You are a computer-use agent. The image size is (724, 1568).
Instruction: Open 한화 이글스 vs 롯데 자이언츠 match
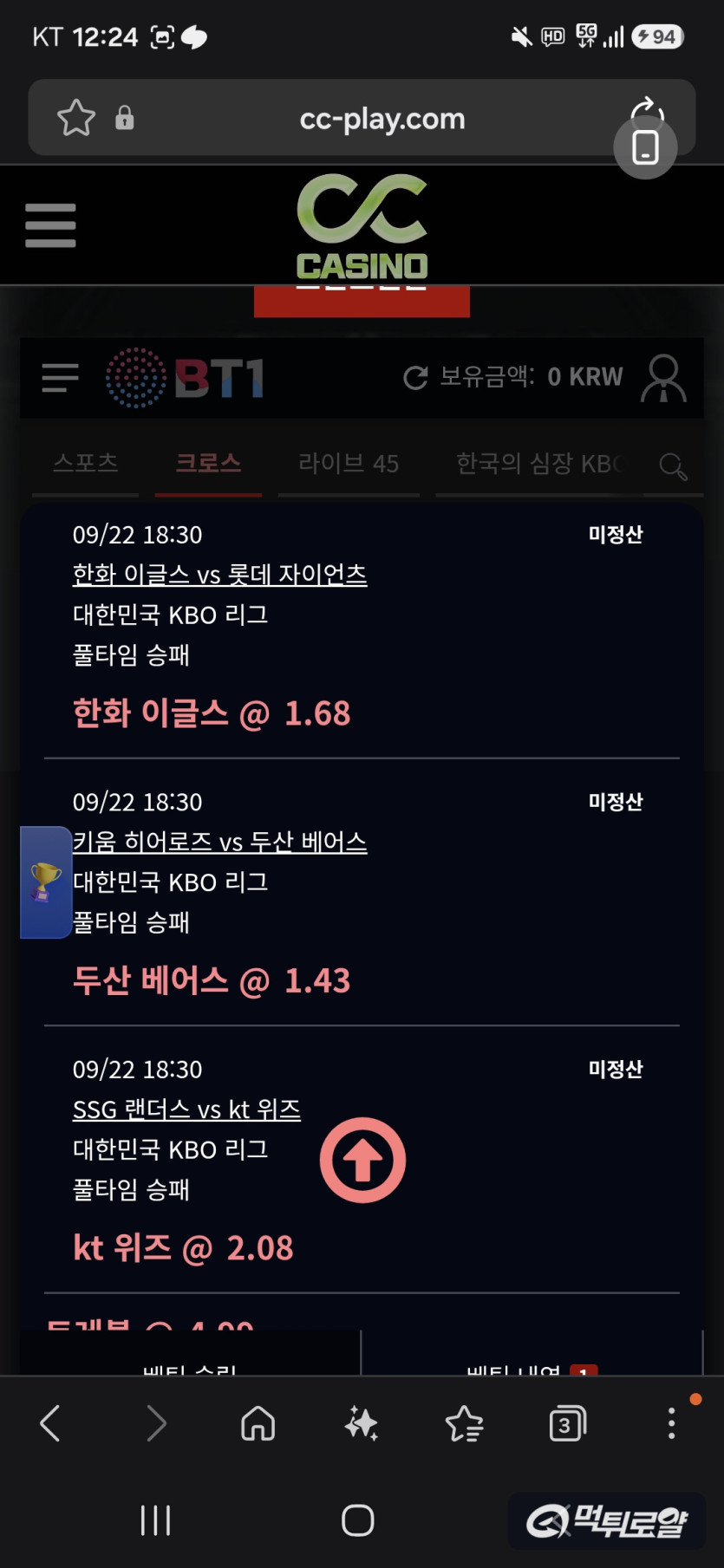tap(220, 574)
